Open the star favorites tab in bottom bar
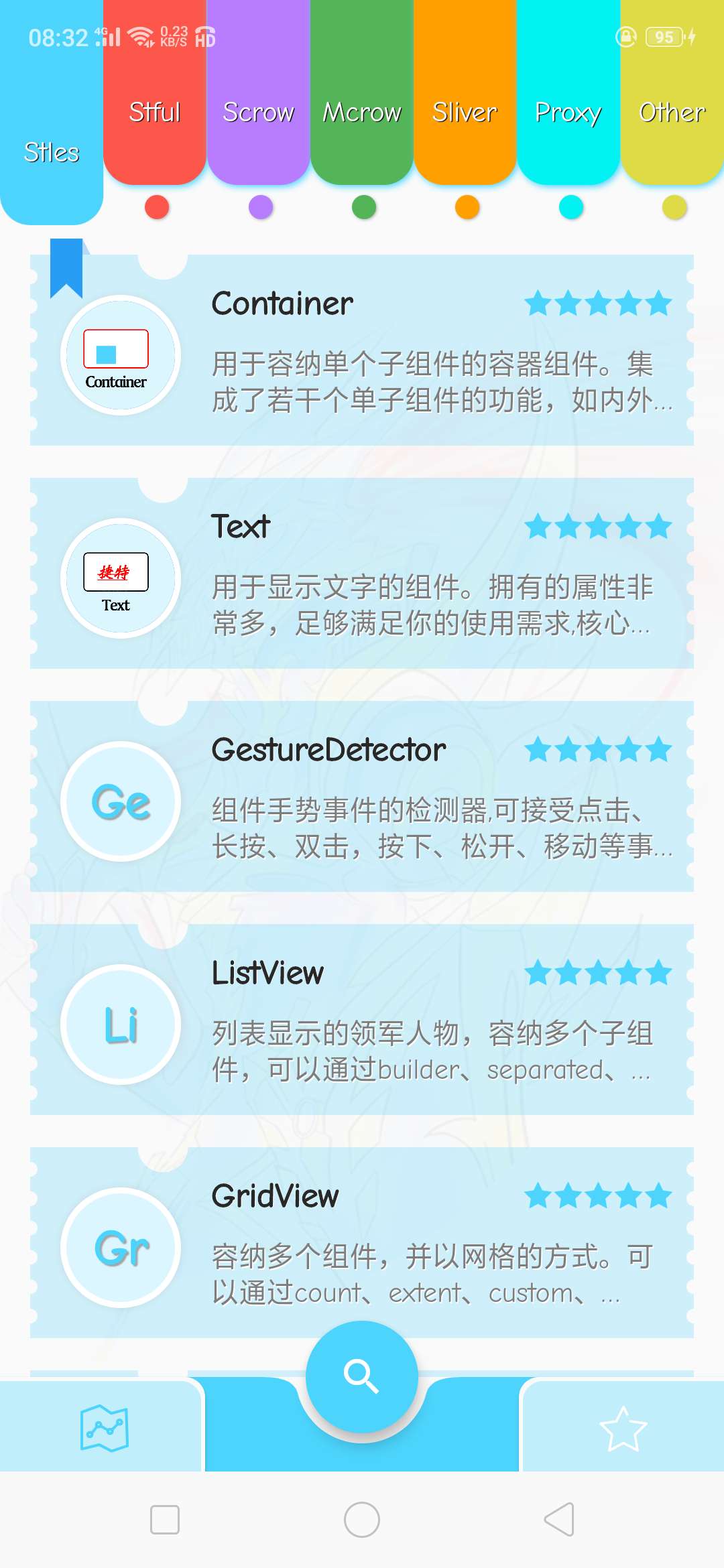 [x=623, y=1429]
